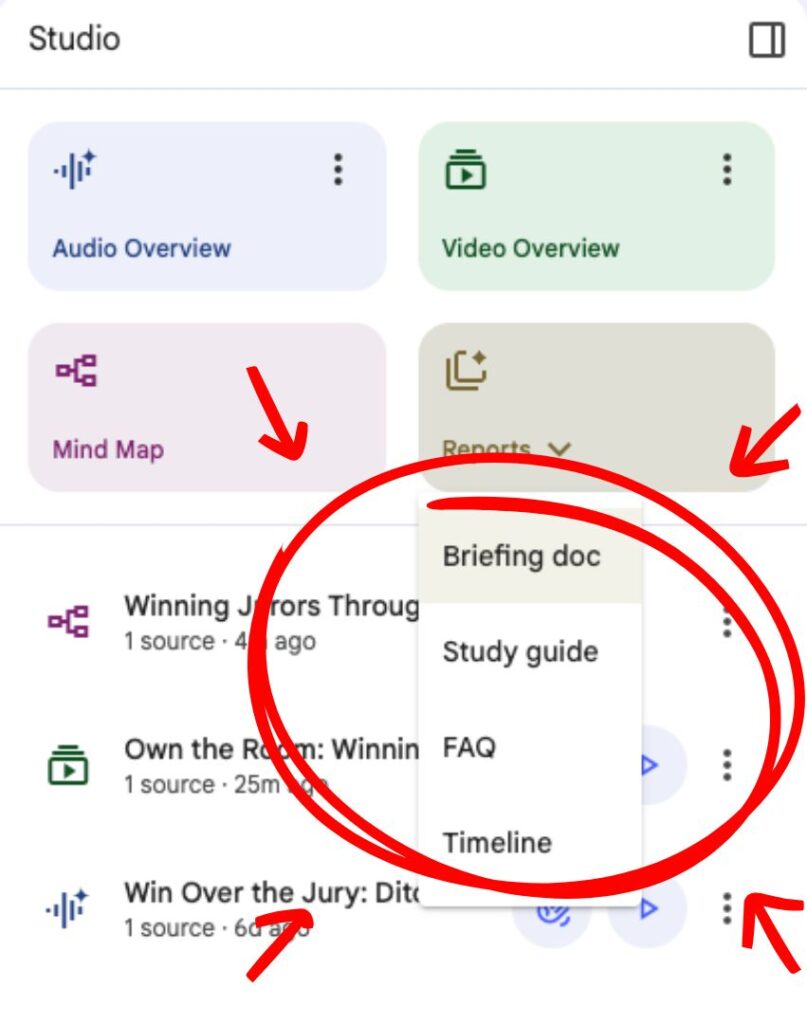Play Win Over the Jury audio
This screenshot has height=1024, width=807.
click(x=648, y=909)
